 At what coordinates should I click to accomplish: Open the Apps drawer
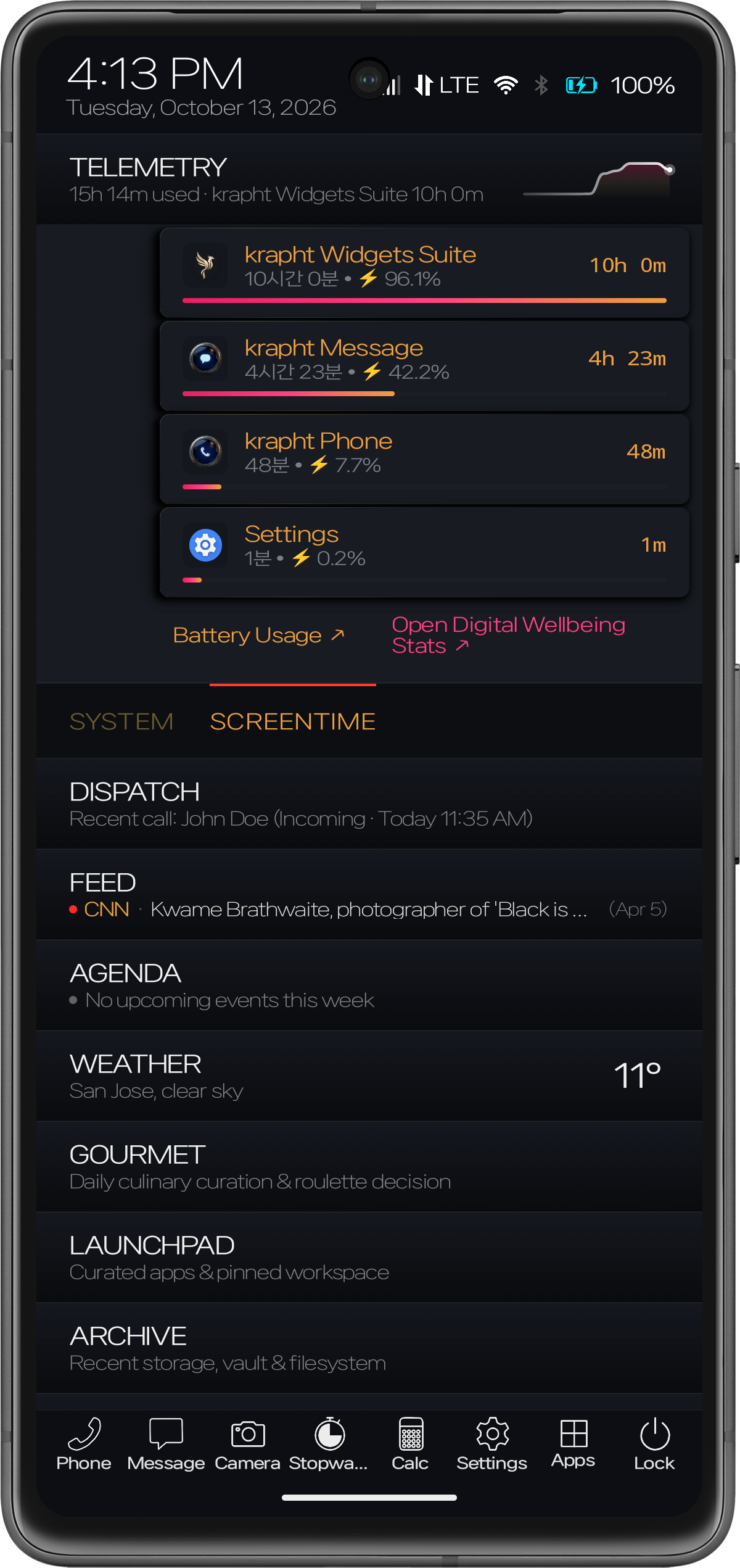pyautogui.click(x=573, y=1443)
